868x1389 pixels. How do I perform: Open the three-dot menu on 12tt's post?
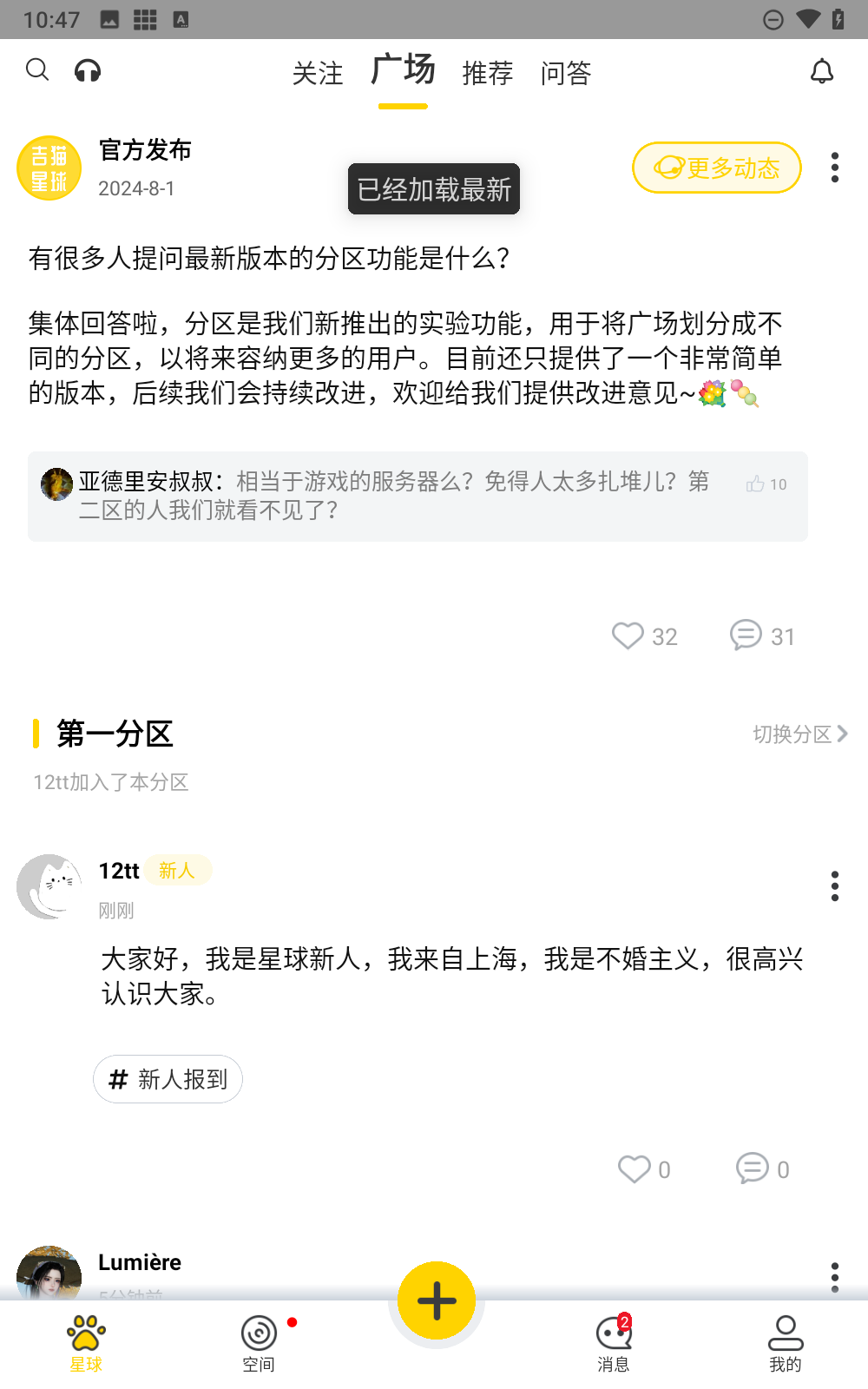[x=833, y=885]
